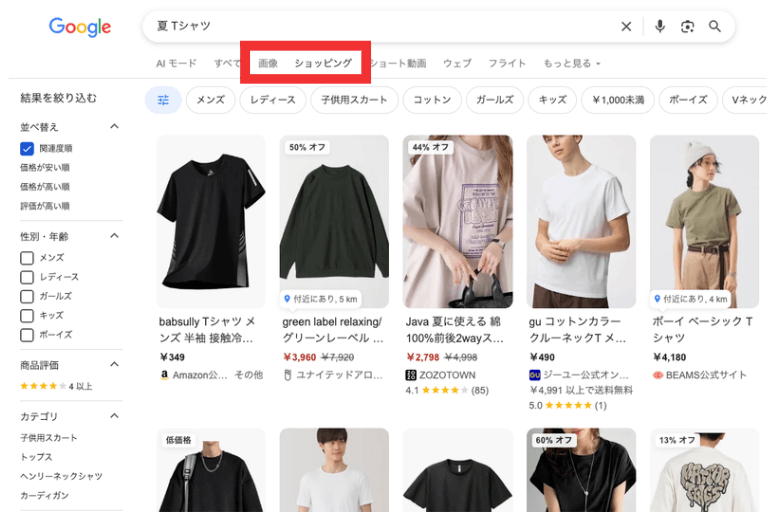Tap the magnifying glass search icon
778x517 pixels.
click(x=715, y=26)
